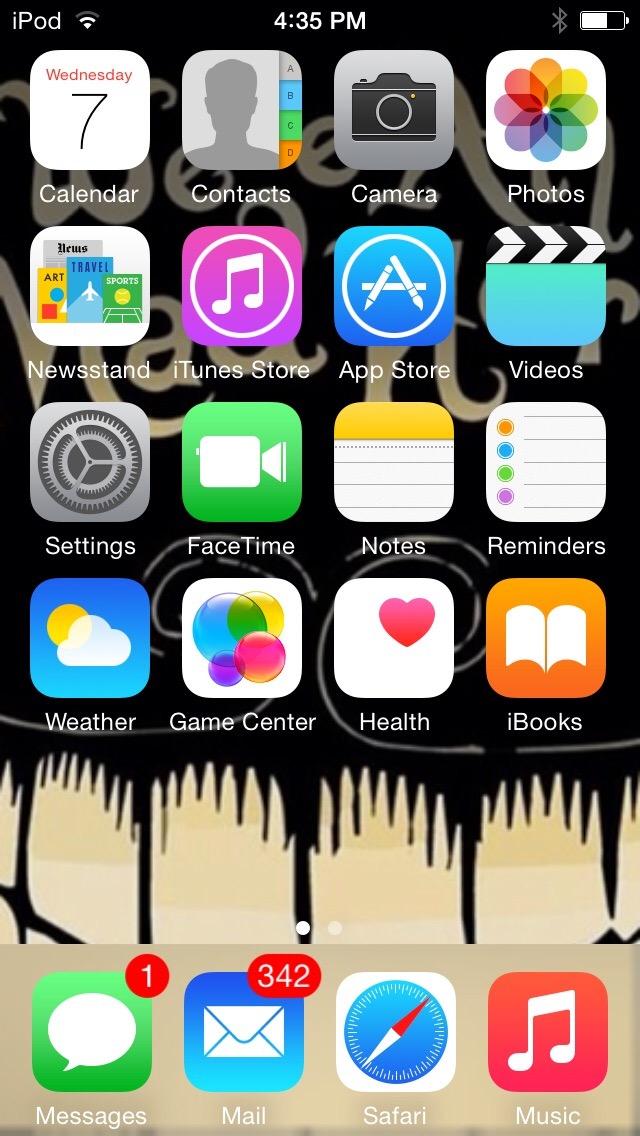Open the Newsstand folder
Viewport: 640px width, 1136px height.
tap(90, 286)
